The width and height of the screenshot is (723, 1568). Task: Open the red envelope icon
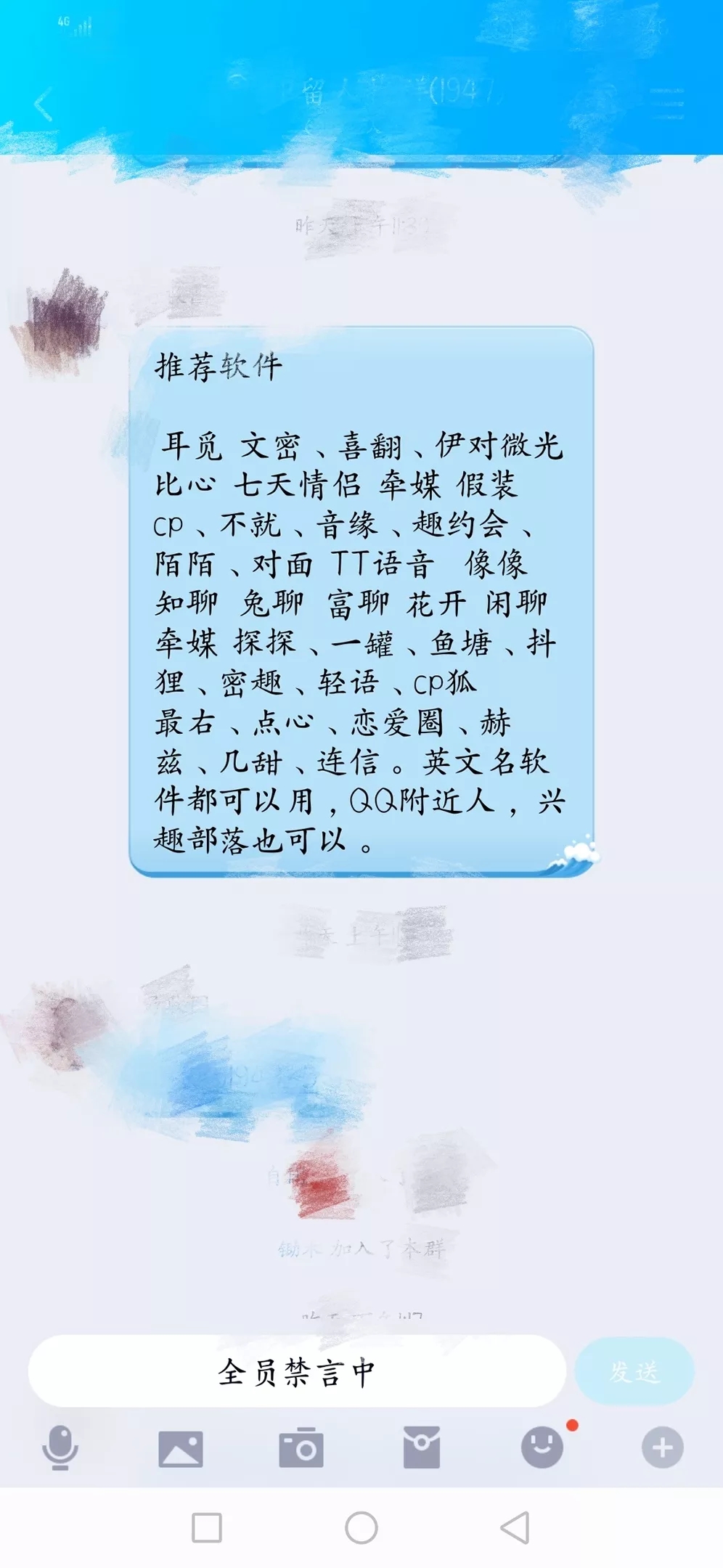pyautogui.click(x=422, y=1447)
